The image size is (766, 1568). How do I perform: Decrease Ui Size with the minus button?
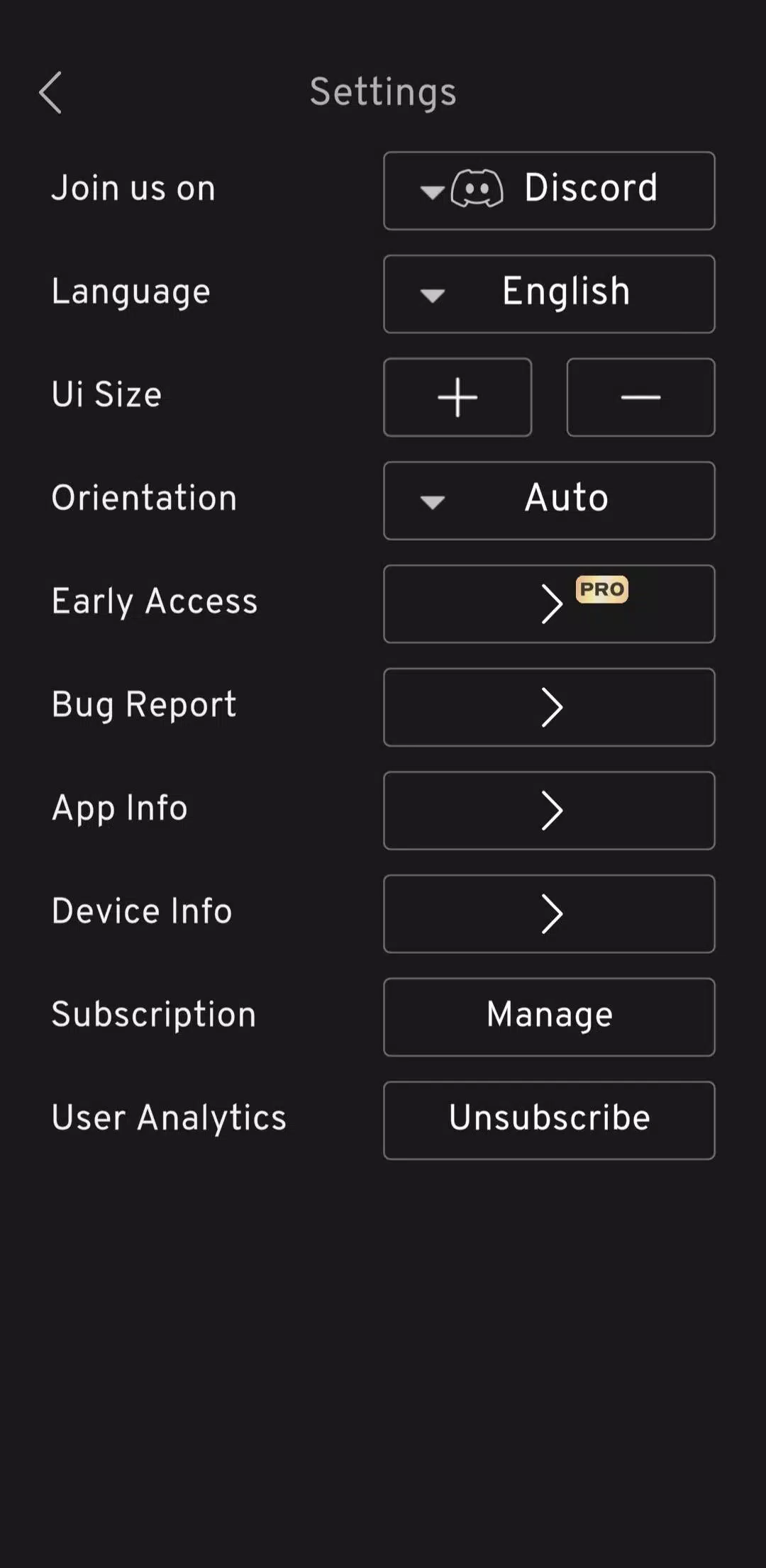pyautogui.click(x=640, y=397)
